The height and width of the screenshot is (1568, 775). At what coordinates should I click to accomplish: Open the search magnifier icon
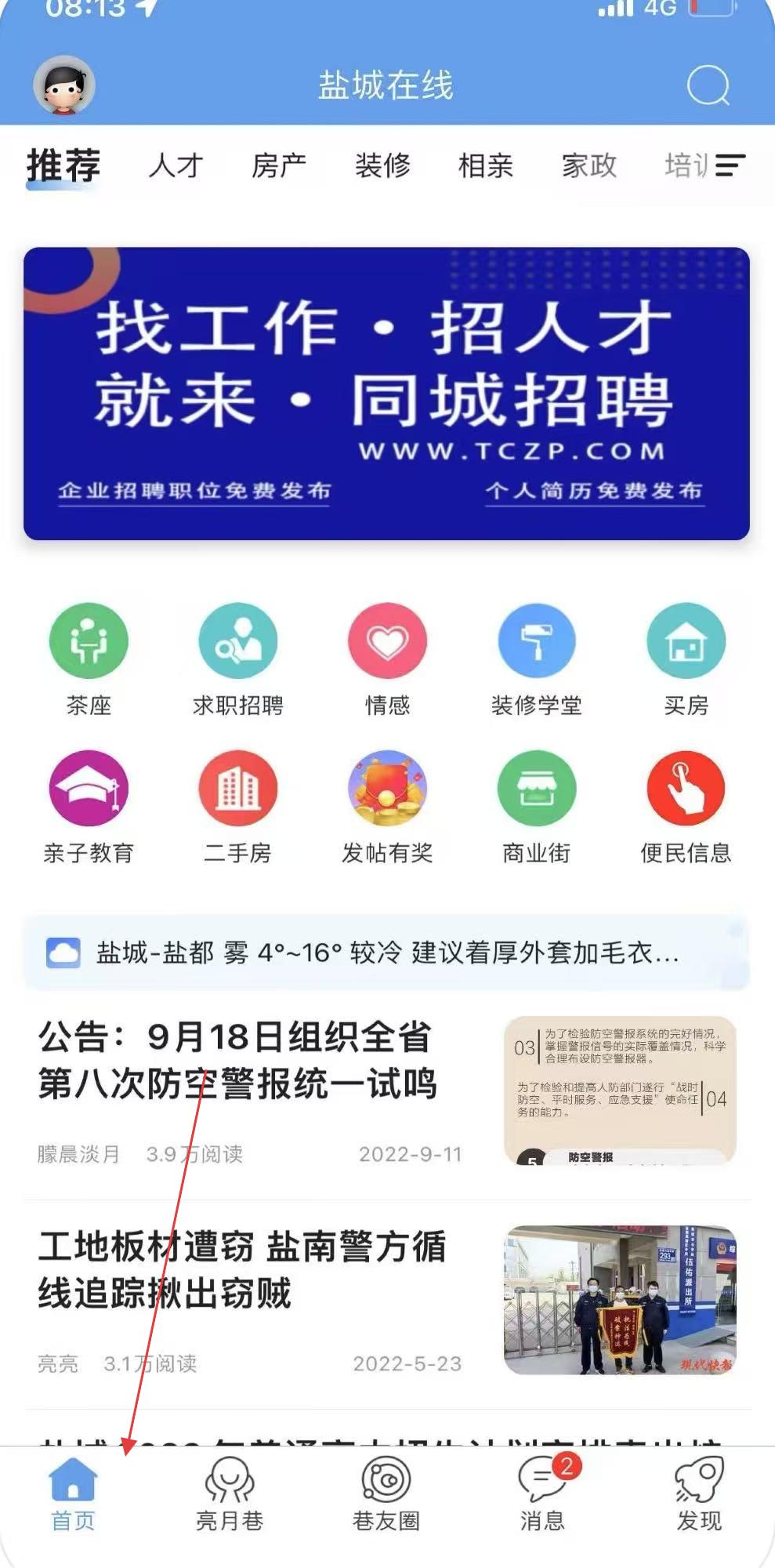point(708,85)
